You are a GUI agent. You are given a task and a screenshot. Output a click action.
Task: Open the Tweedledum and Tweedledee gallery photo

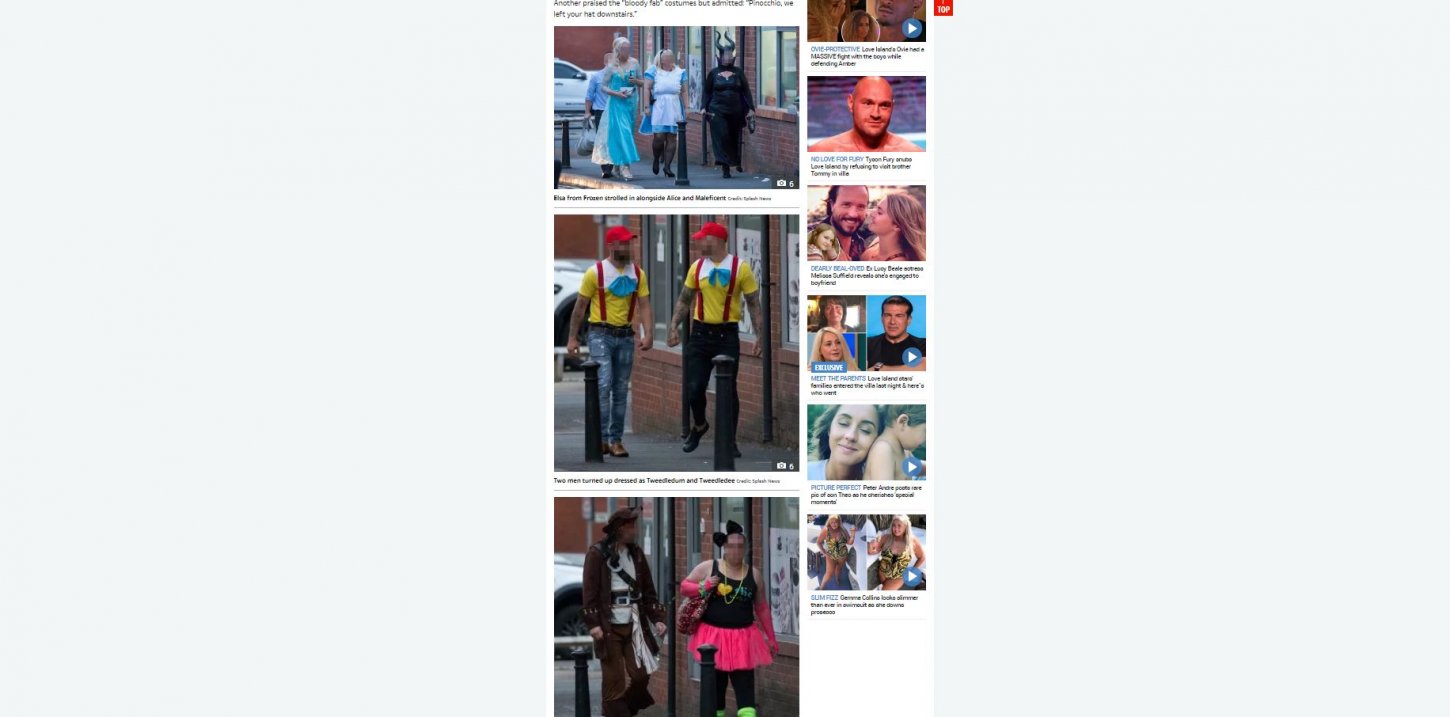[676, 343]
